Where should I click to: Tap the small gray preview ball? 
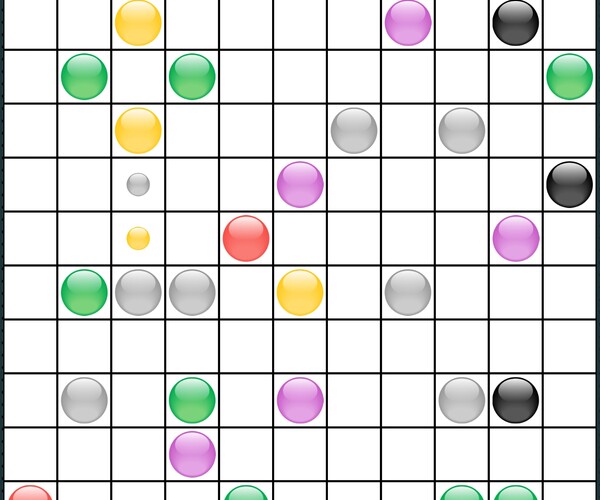pyautogui.click(x=138, y=184)
